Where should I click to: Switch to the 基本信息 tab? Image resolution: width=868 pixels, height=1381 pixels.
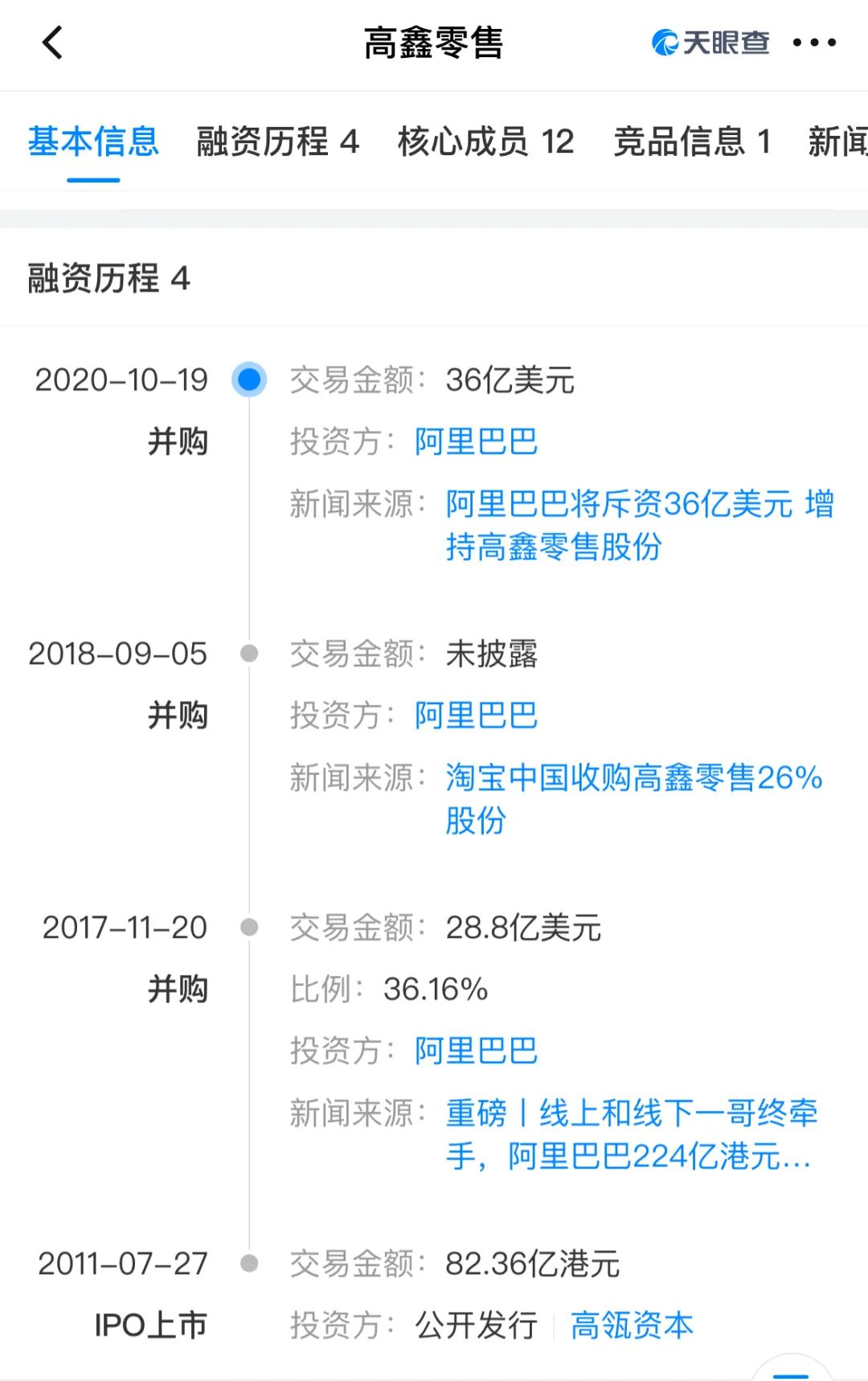(x=93, y=142)
